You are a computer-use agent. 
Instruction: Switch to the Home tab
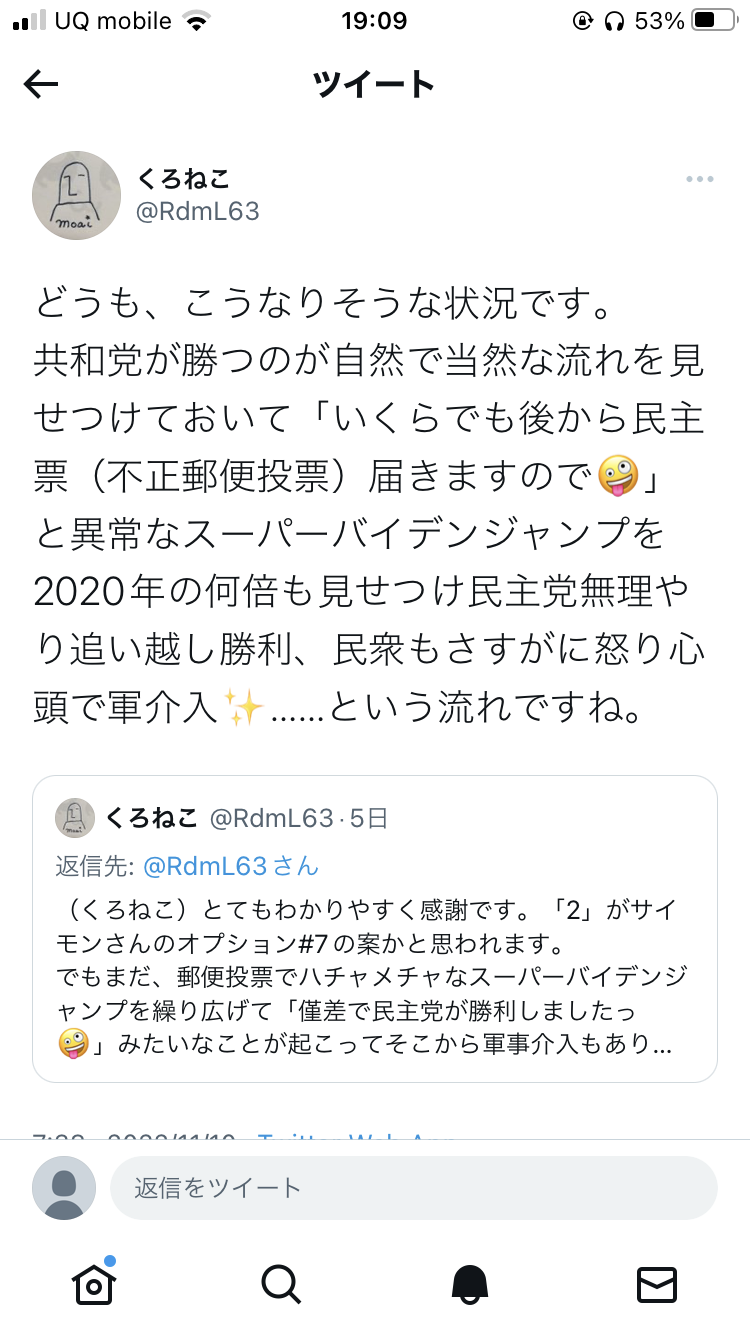[x=93, y=1282]
